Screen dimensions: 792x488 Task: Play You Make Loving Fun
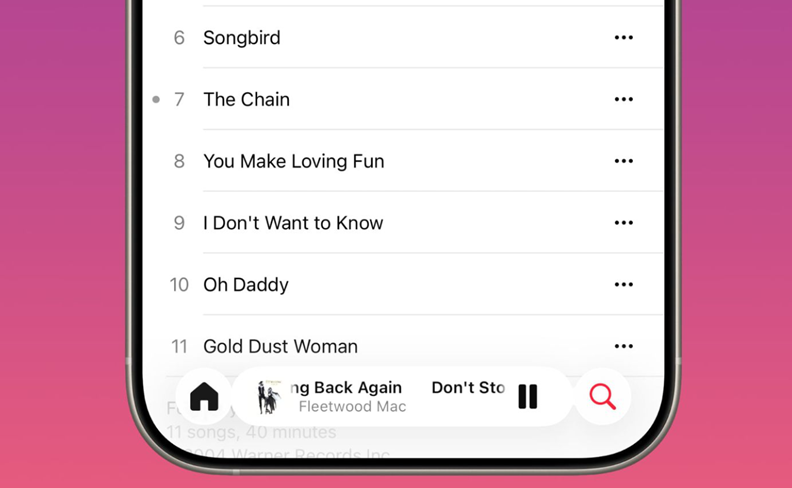pyautogui.click(x=293, y=161)
